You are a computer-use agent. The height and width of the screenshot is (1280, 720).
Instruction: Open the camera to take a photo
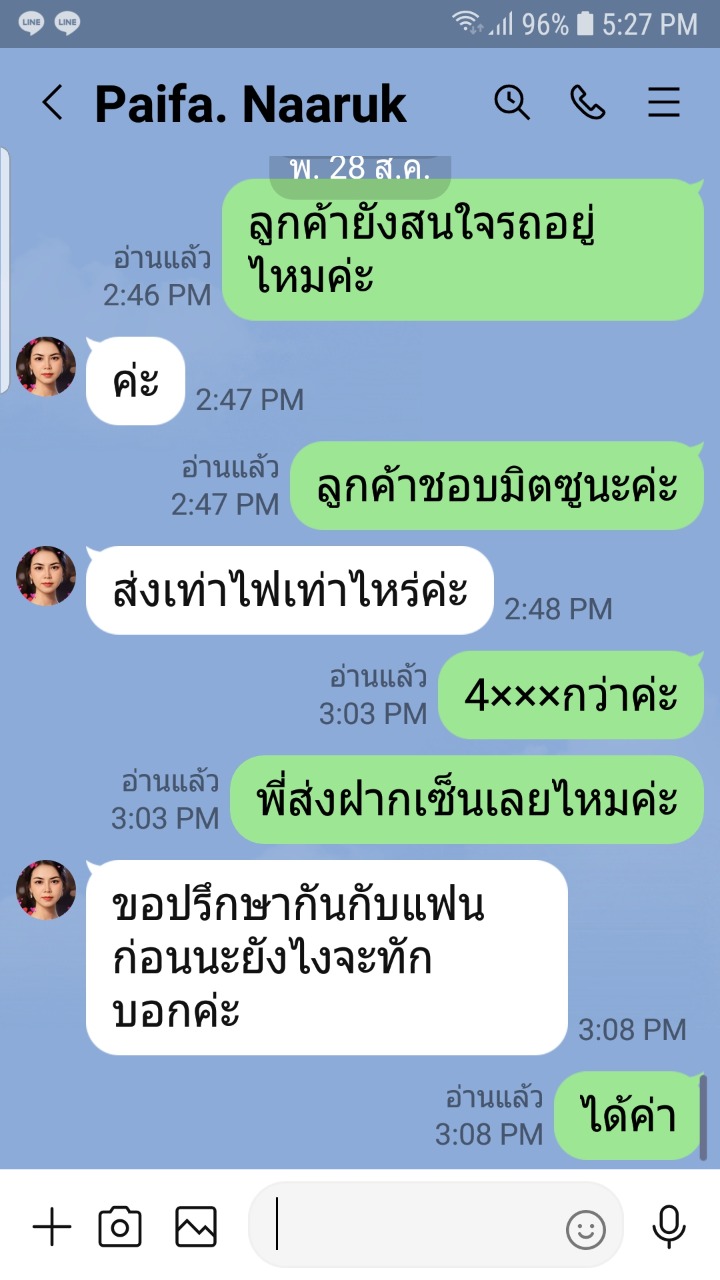click(x=120, y=1227)
